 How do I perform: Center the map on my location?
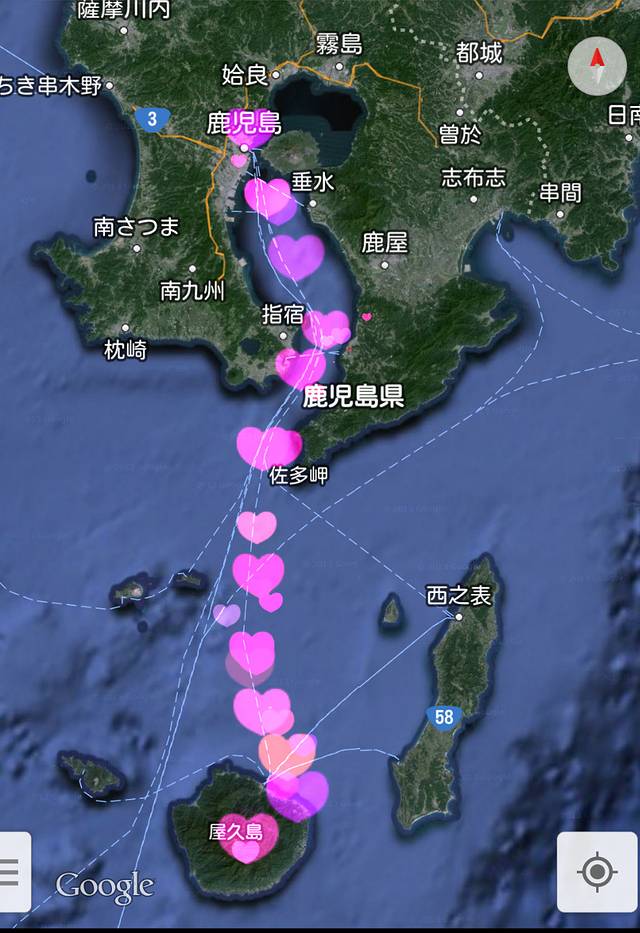click(x=597, y=872)
